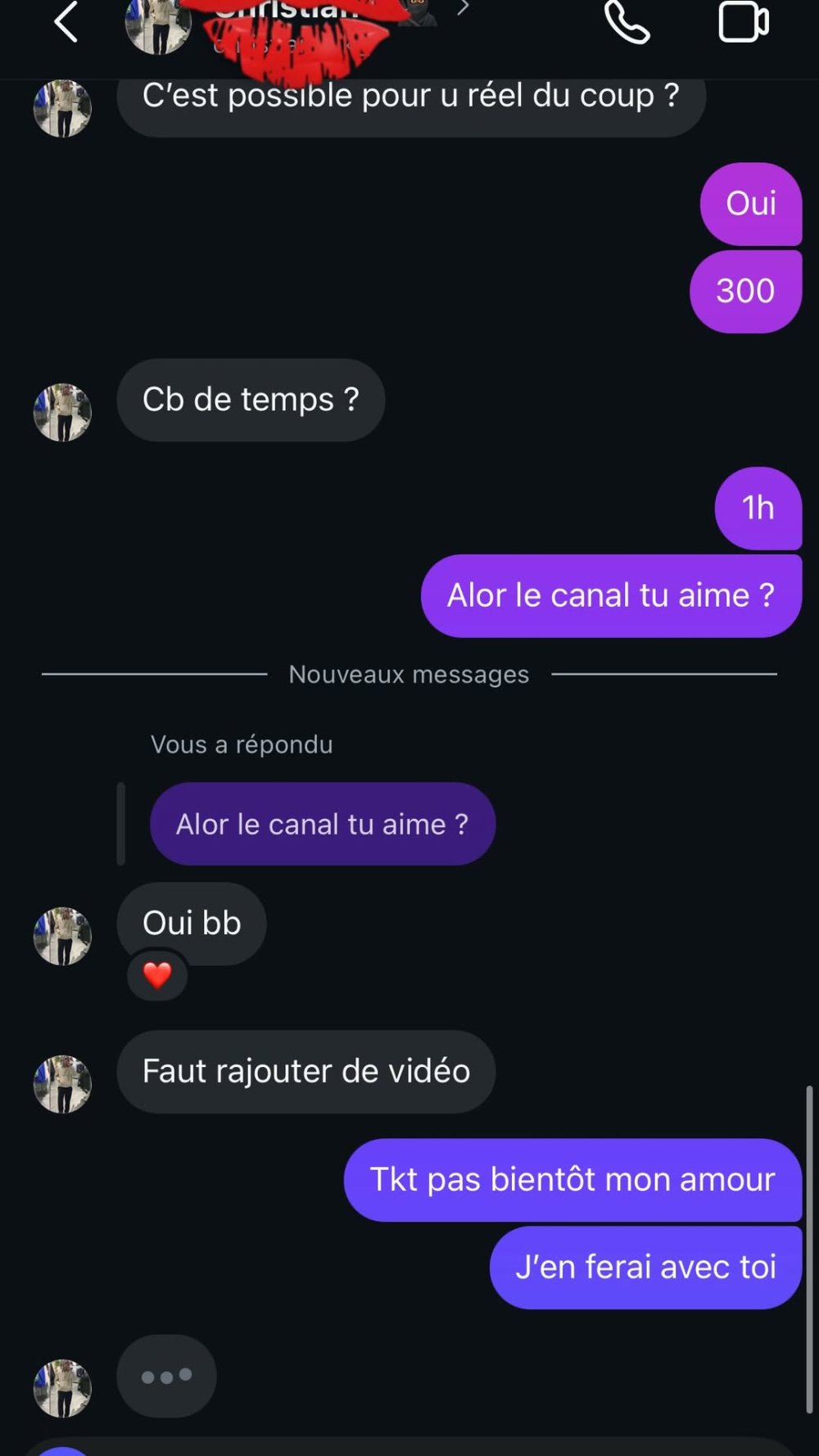Jump to quoted "Alor le canal tu aime ?" reply
This screenshot has width=819, height=1456.
tap(322, 824)
